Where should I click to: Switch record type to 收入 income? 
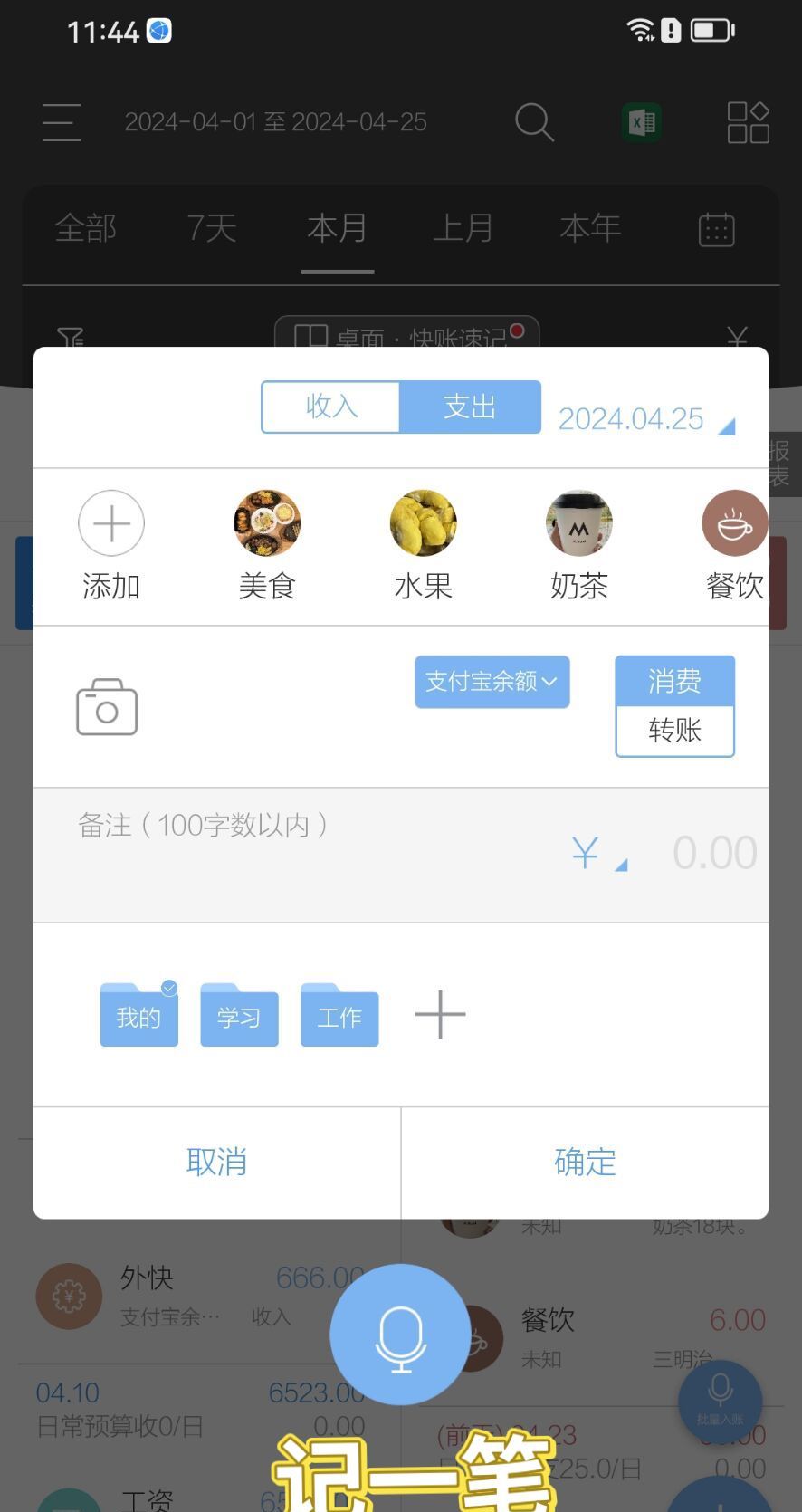pyautogui.click(x=331, y=407)
